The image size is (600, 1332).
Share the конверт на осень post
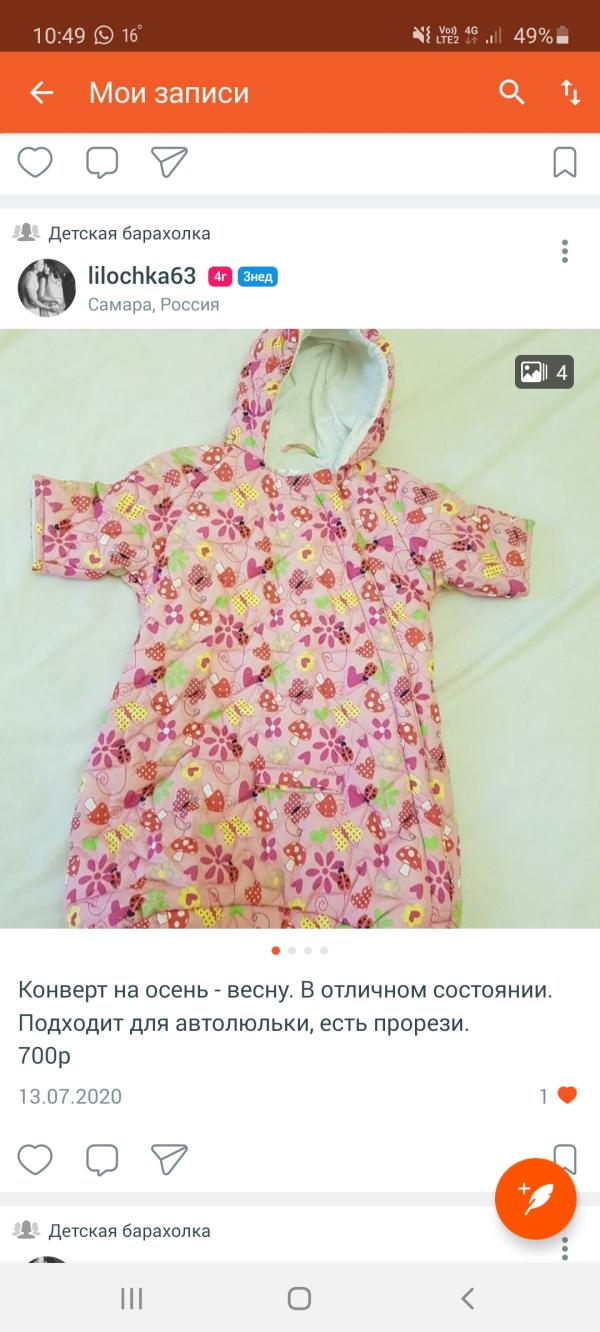169,1159
